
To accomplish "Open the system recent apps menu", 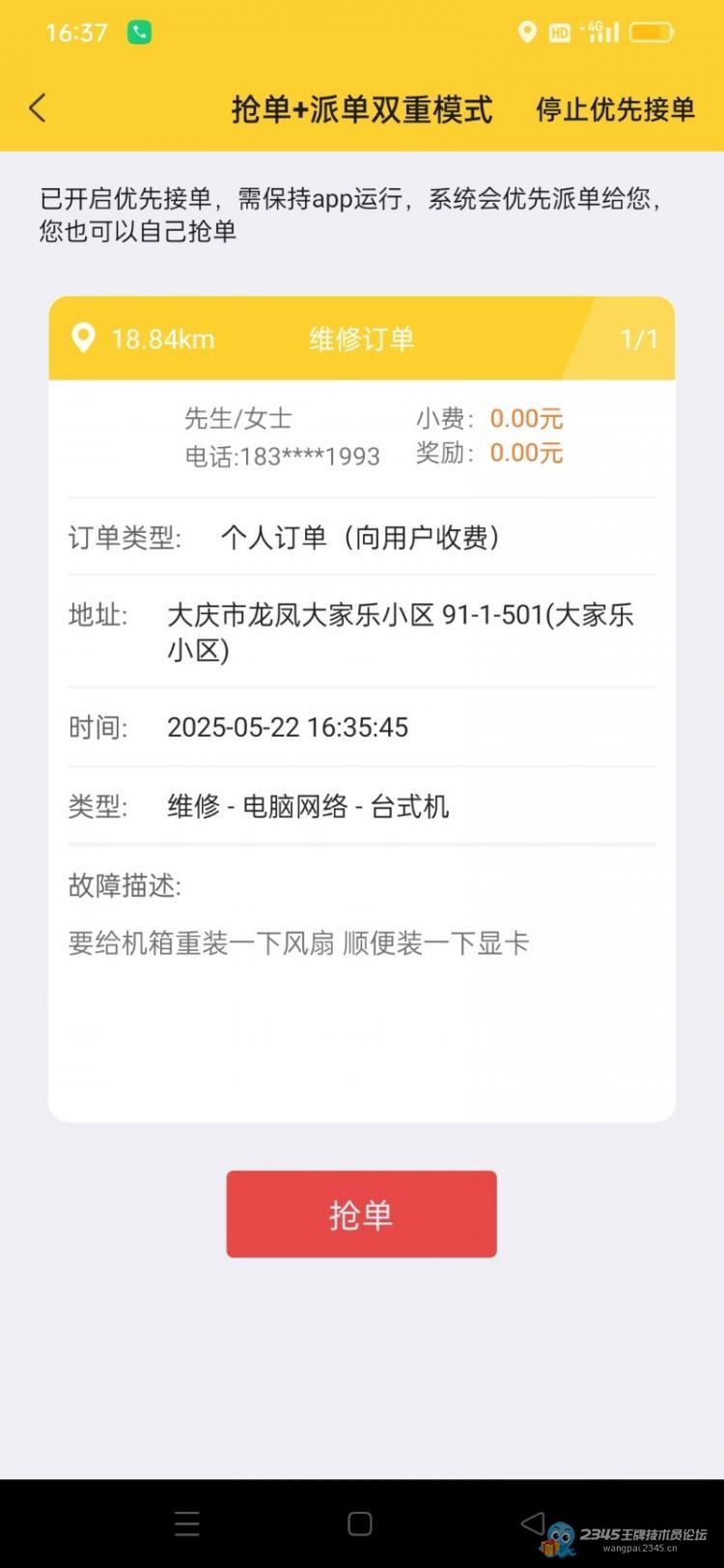I will coord(187,1524).
